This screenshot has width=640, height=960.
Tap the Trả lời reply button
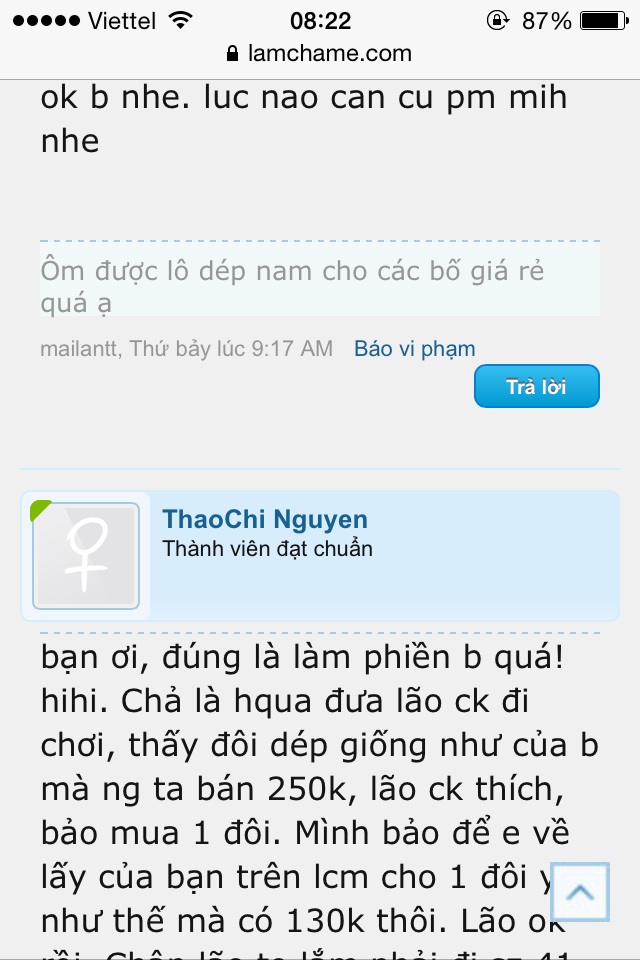coord(536,387)
